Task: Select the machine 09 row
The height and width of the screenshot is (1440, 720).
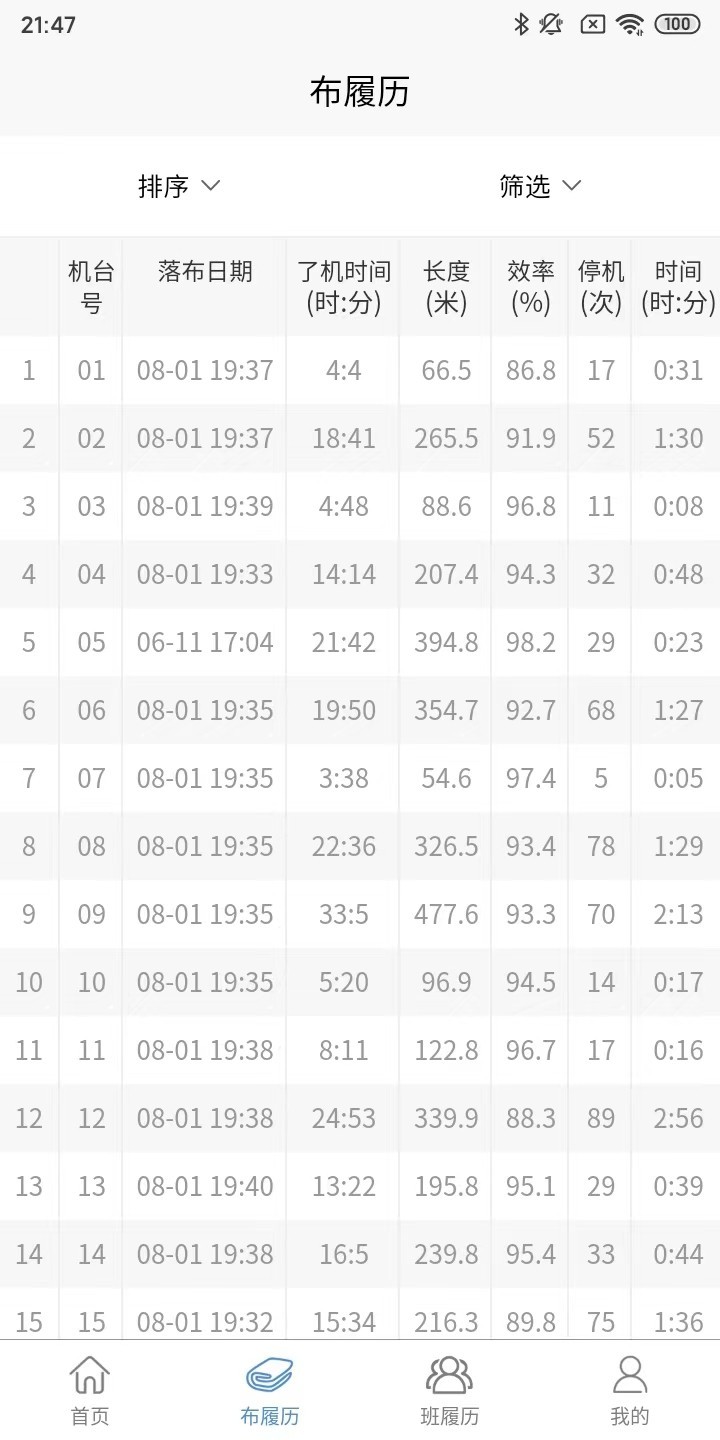Action: (x=360, y=915)
